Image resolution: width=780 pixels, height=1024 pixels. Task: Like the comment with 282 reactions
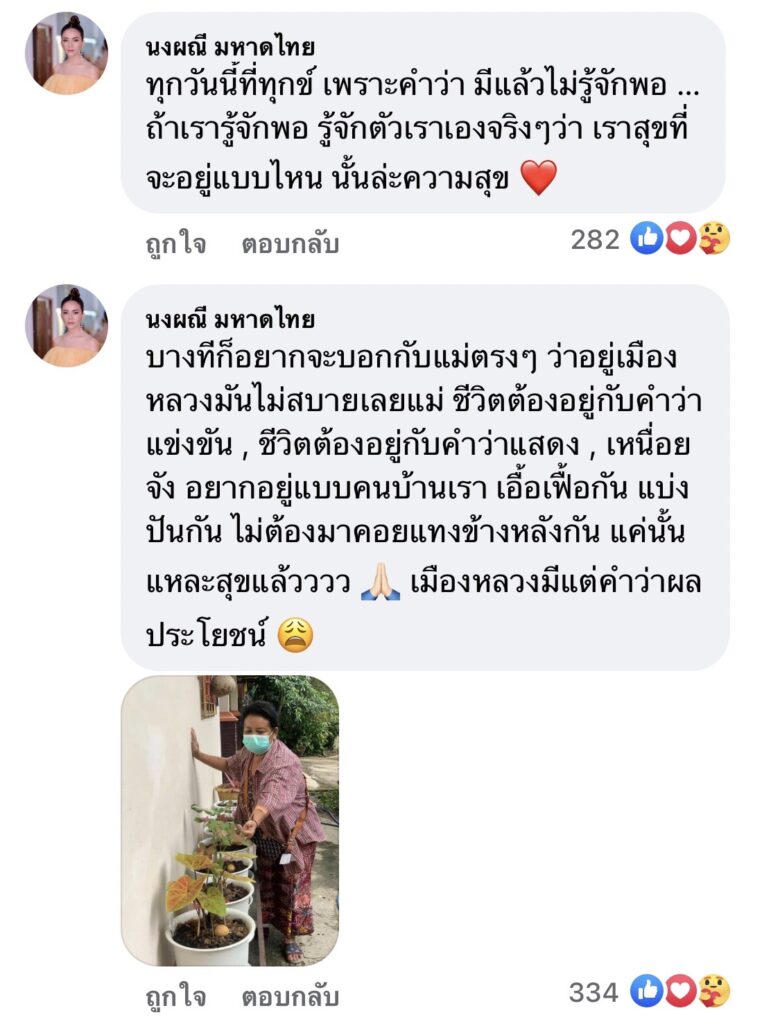[175, 244]
